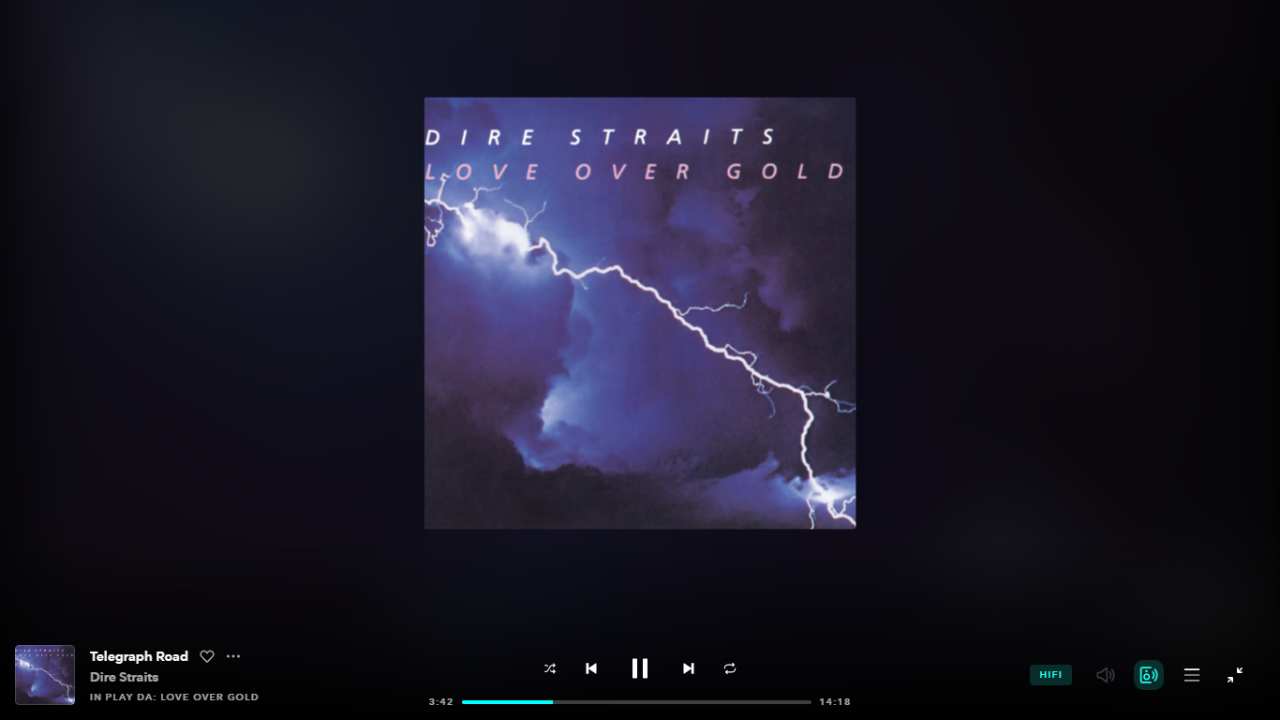Tap the small album cover thumbnail
Image resolution: width=1280 pixels, height=720 pixels.
(45, 675)
